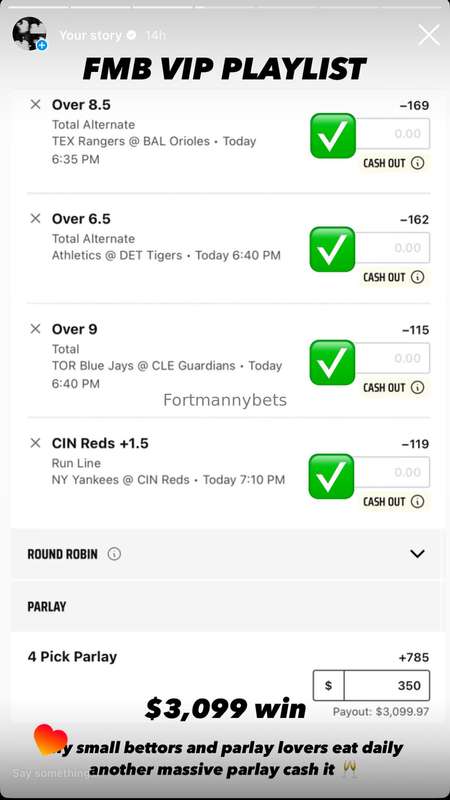450x800 pixels.
Task: Open the profile picture with the plus badge
Action: [30, 34]
